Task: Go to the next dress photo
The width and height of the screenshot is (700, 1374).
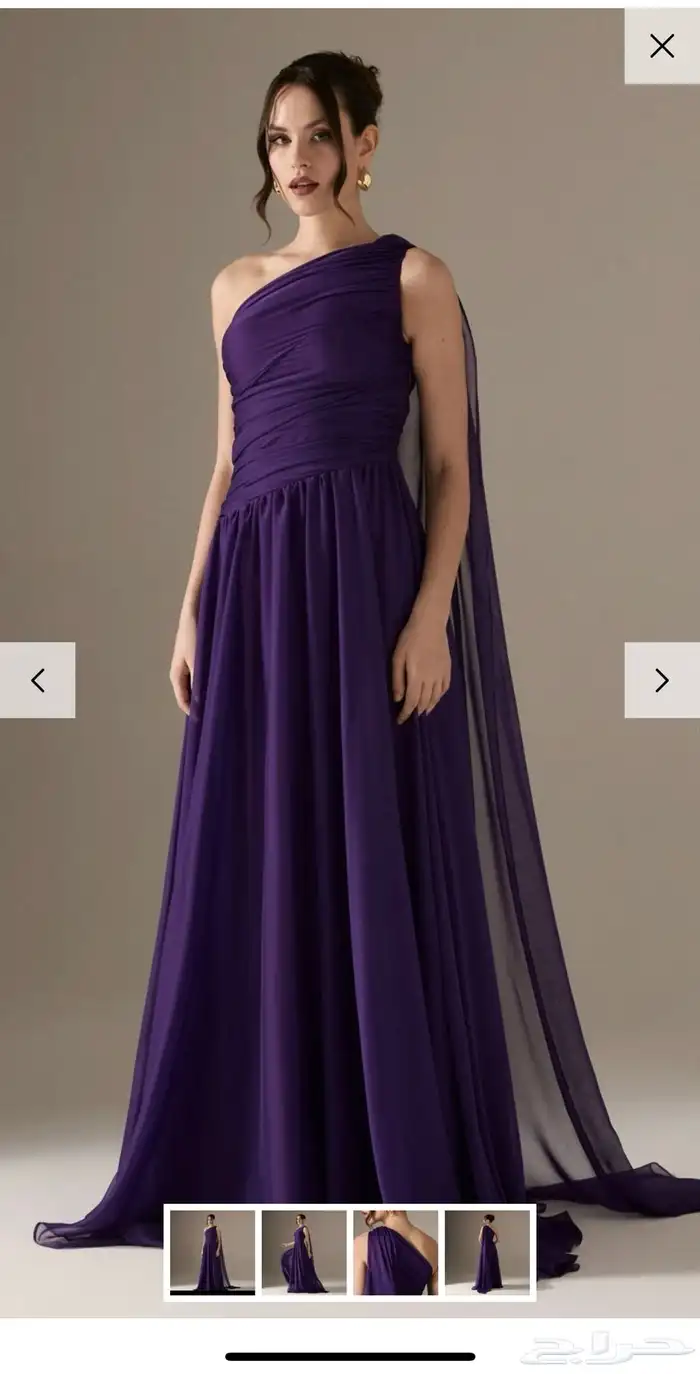Action: coord(661,680)
